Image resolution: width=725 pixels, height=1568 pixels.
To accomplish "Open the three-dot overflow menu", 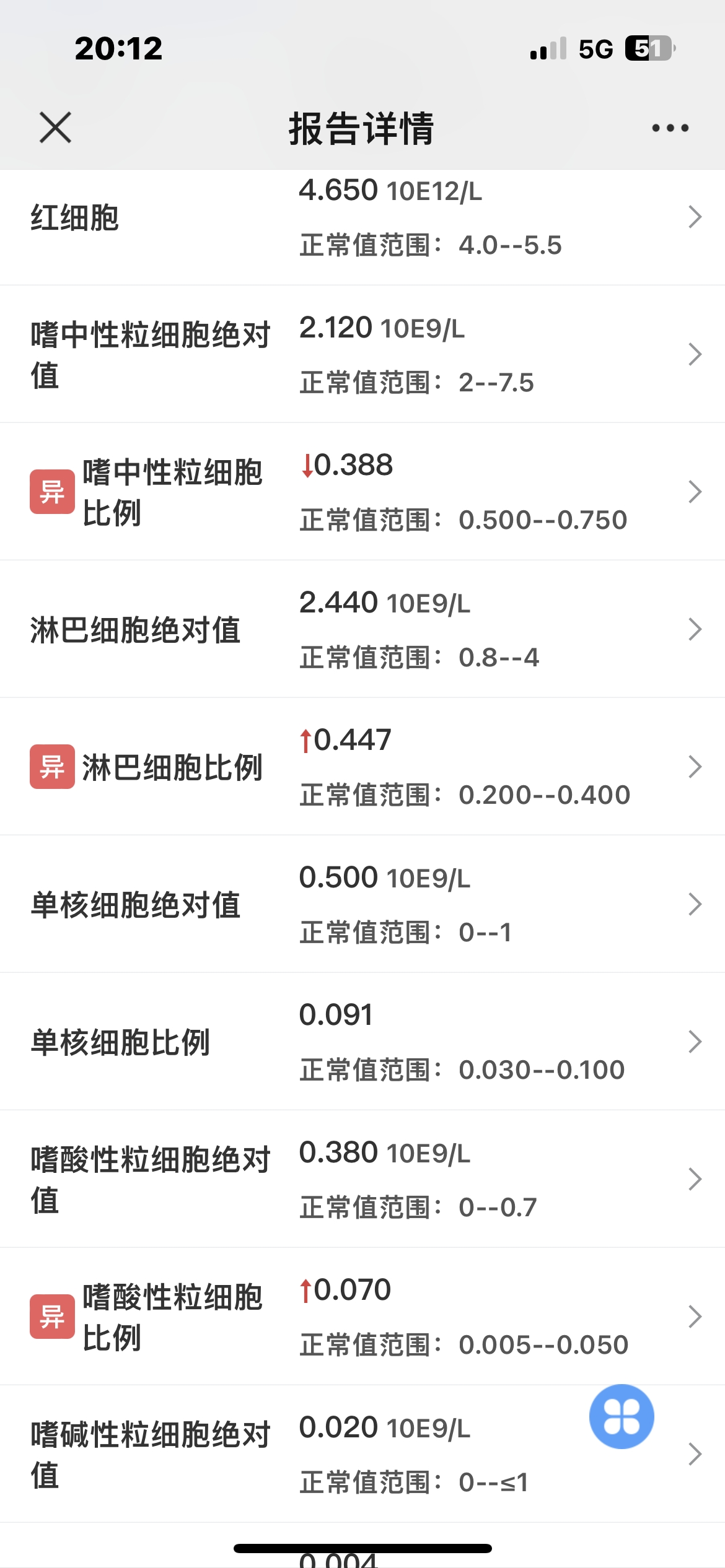I will [x=670, y=128].
